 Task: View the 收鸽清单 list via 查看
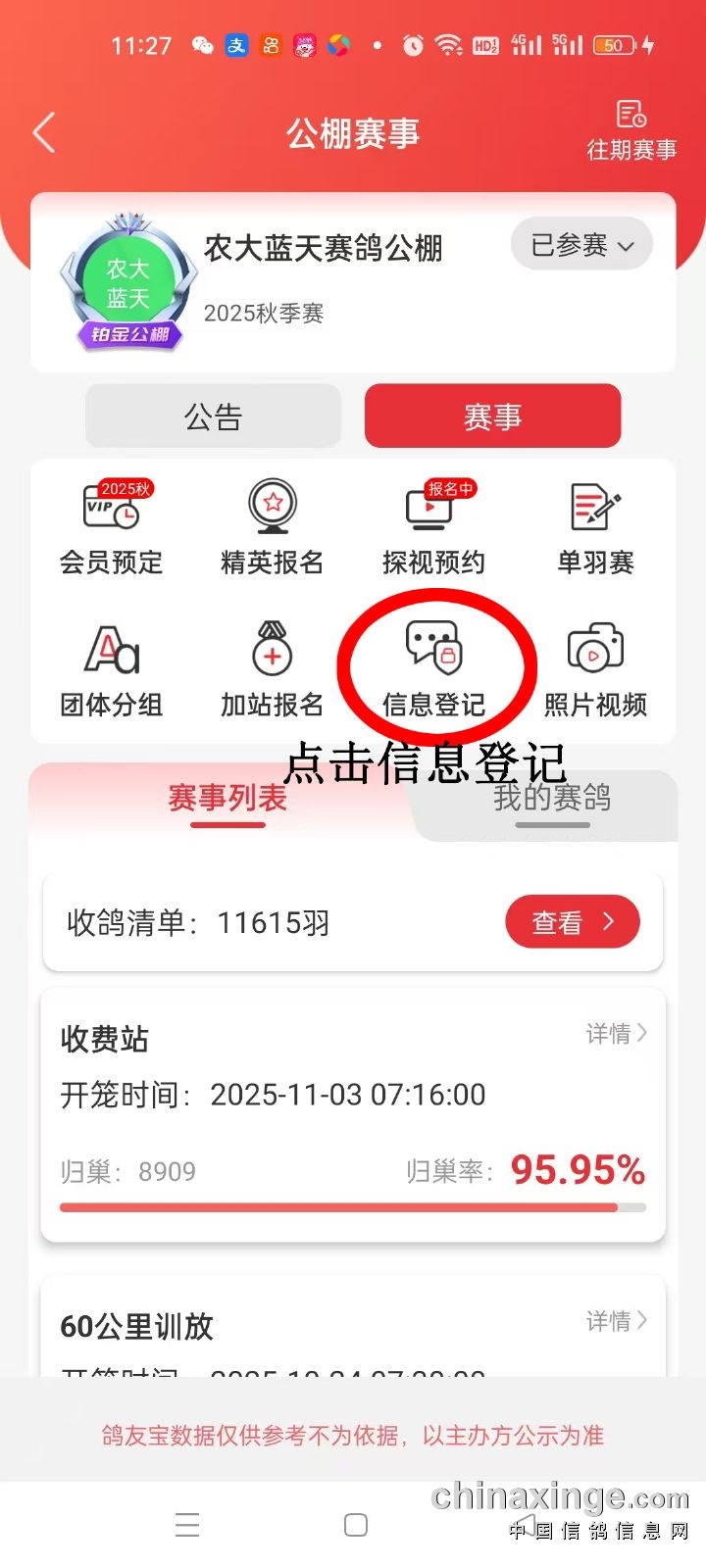(x=572, y=922)
